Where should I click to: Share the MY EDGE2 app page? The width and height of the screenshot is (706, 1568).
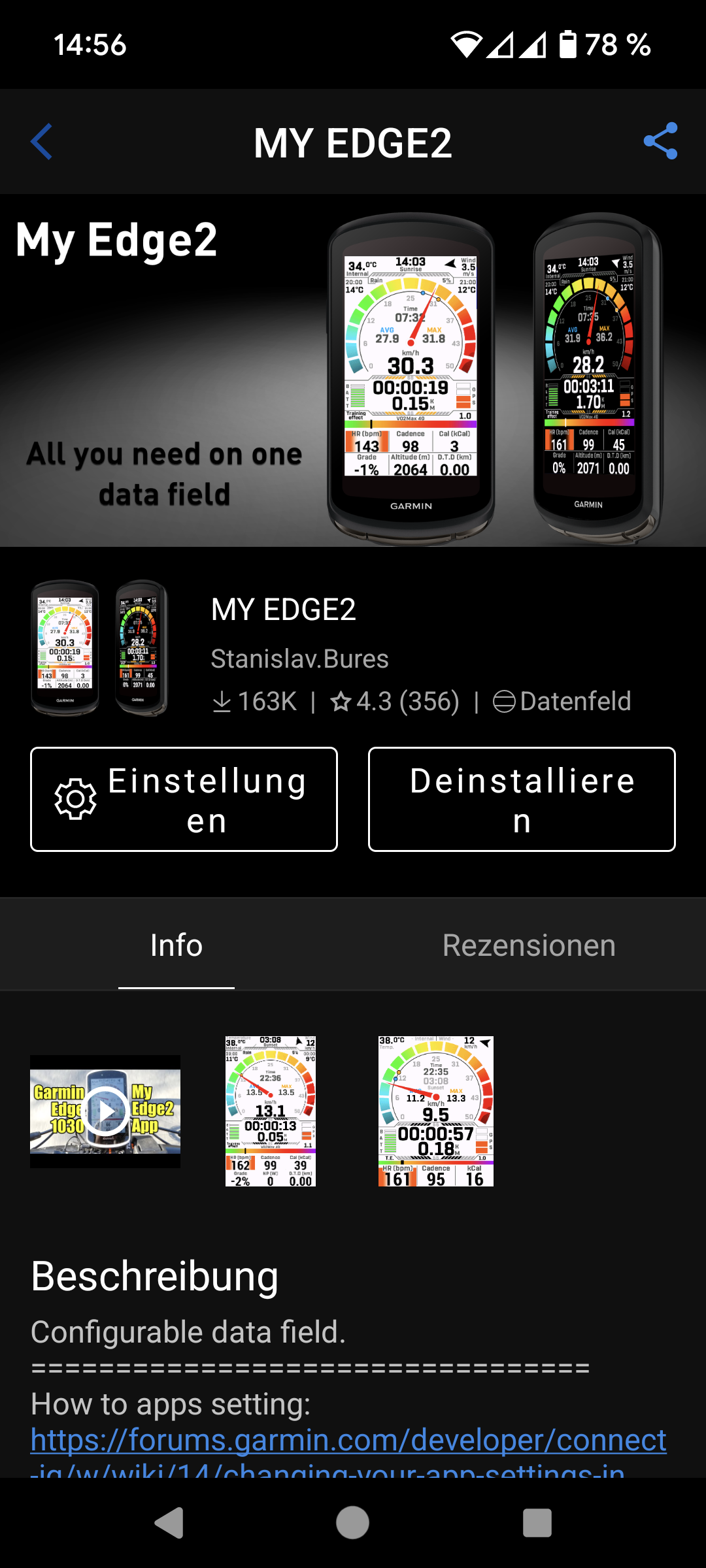660,141
